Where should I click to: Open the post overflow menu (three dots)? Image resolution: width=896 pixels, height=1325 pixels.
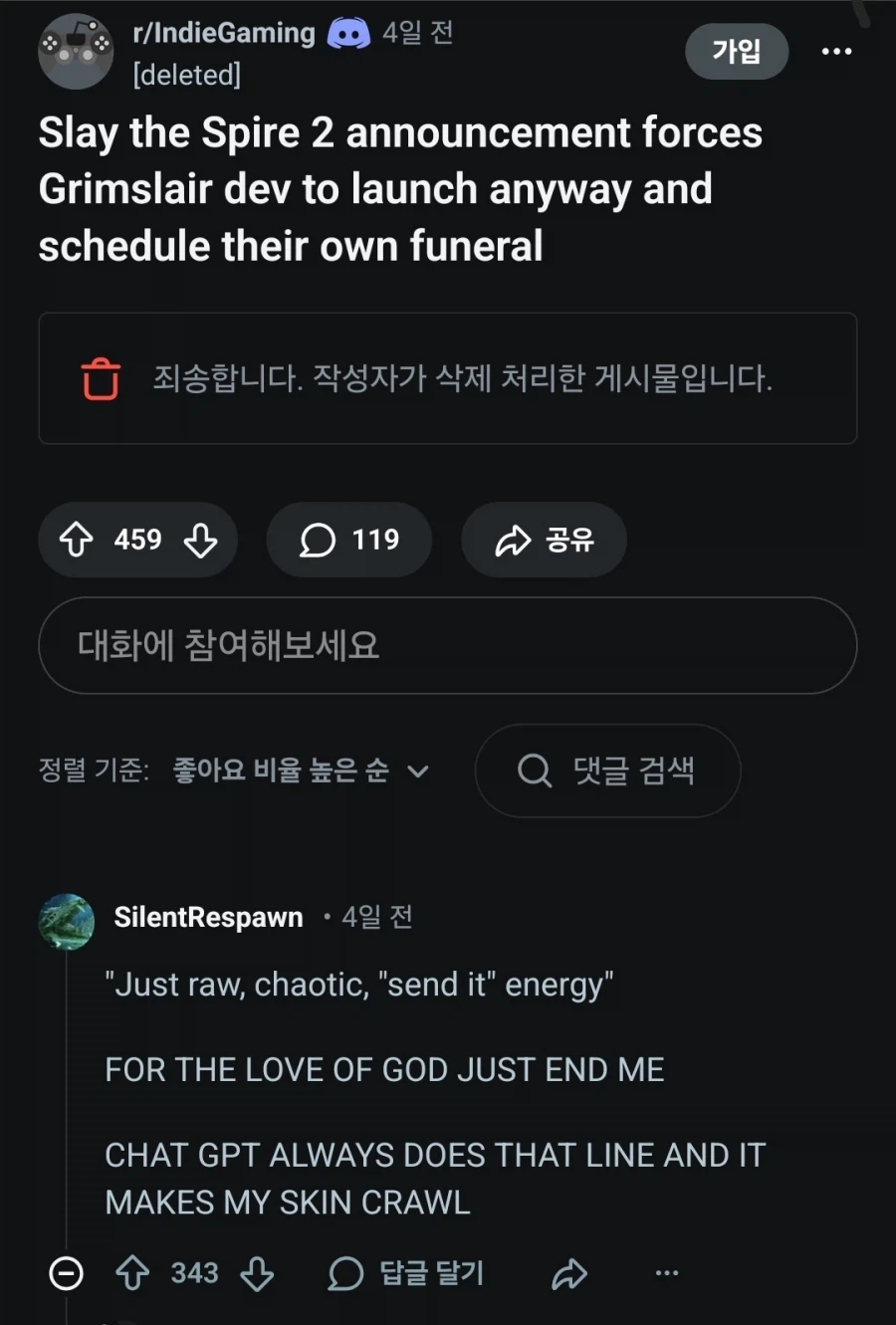tap(837, 51)
